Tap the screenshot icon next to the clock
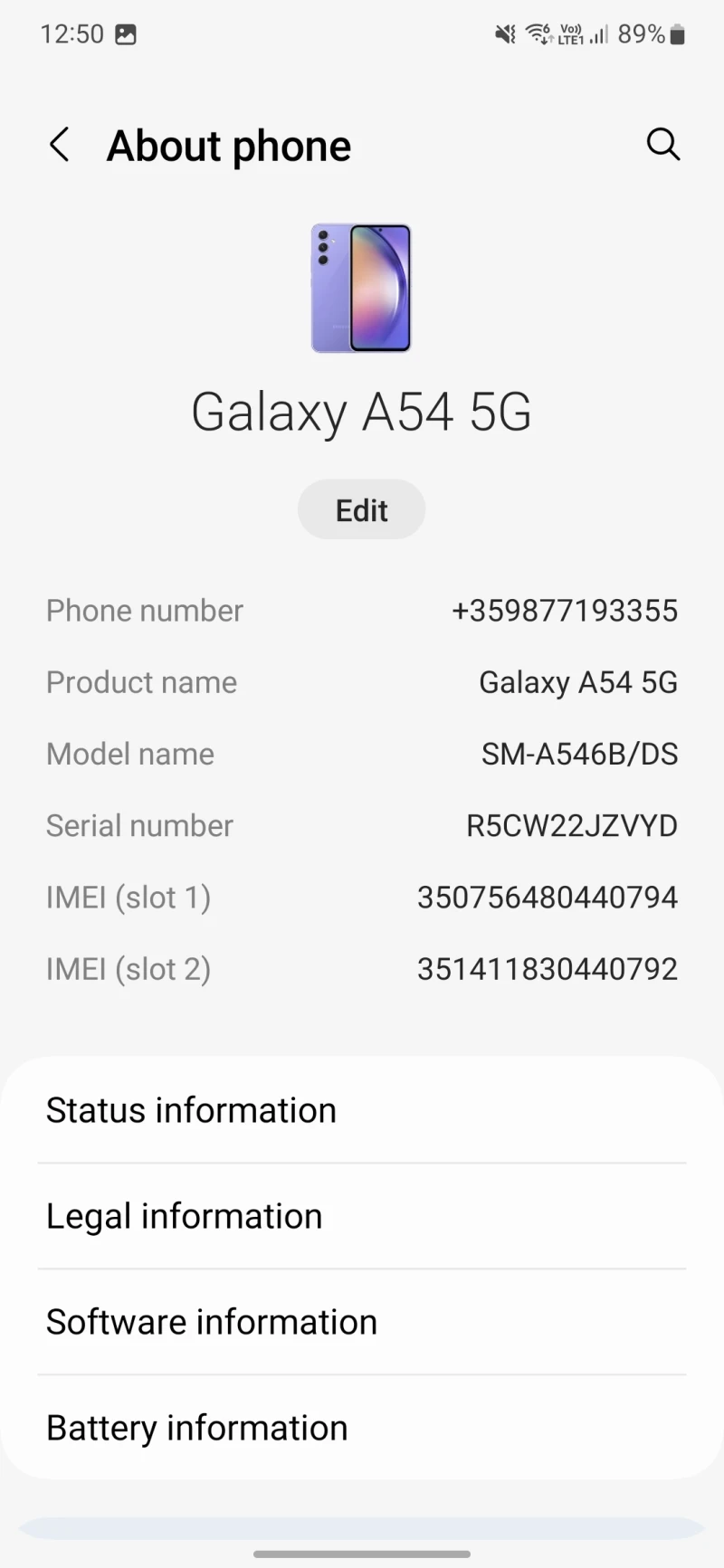 coord(127,33)
